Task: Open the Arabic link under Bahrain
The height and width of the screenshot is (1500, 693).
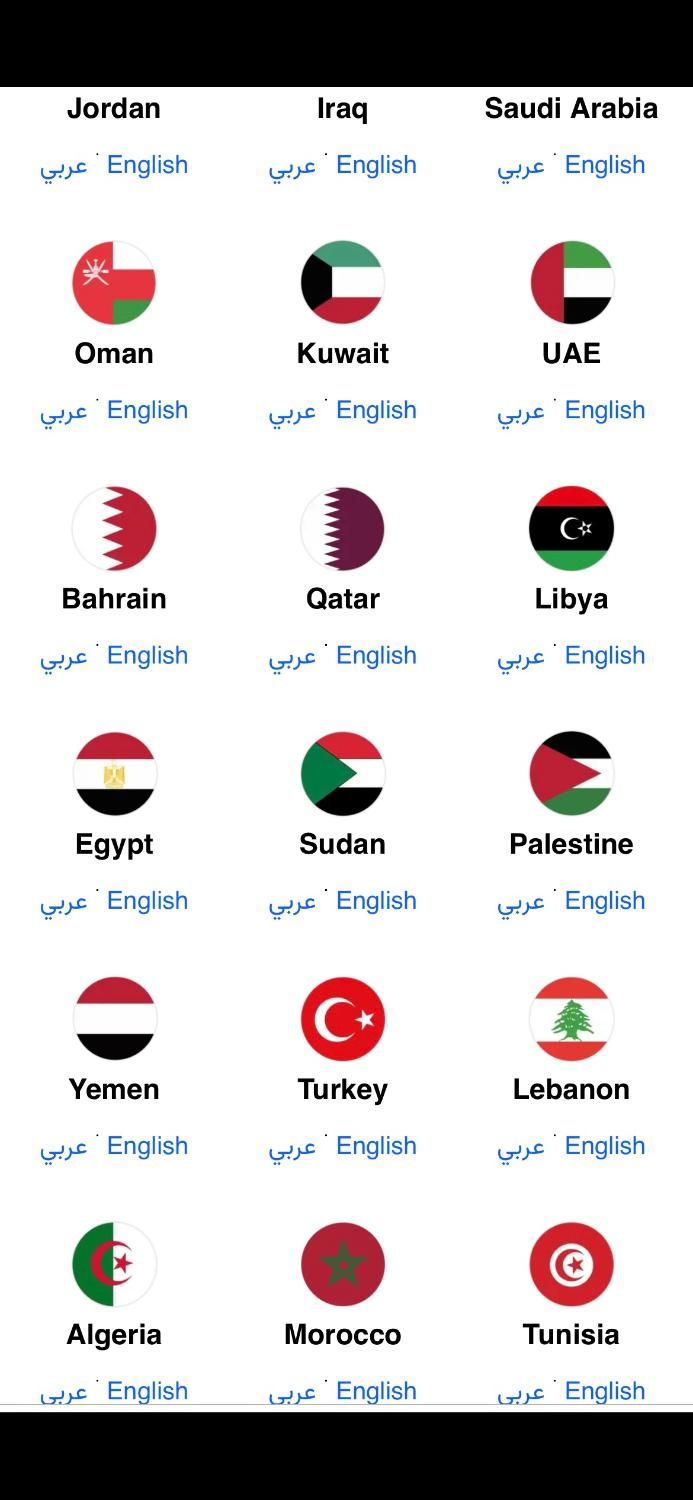Action: [x=64, y=656]
